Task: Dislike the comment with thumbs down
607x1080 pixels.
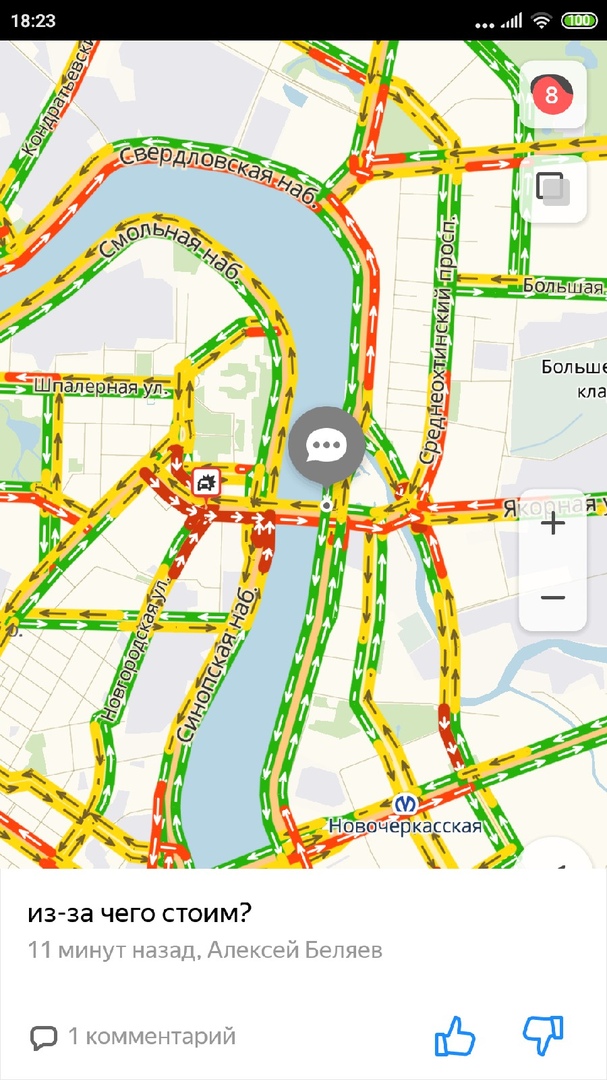Action: (543, 1036)
